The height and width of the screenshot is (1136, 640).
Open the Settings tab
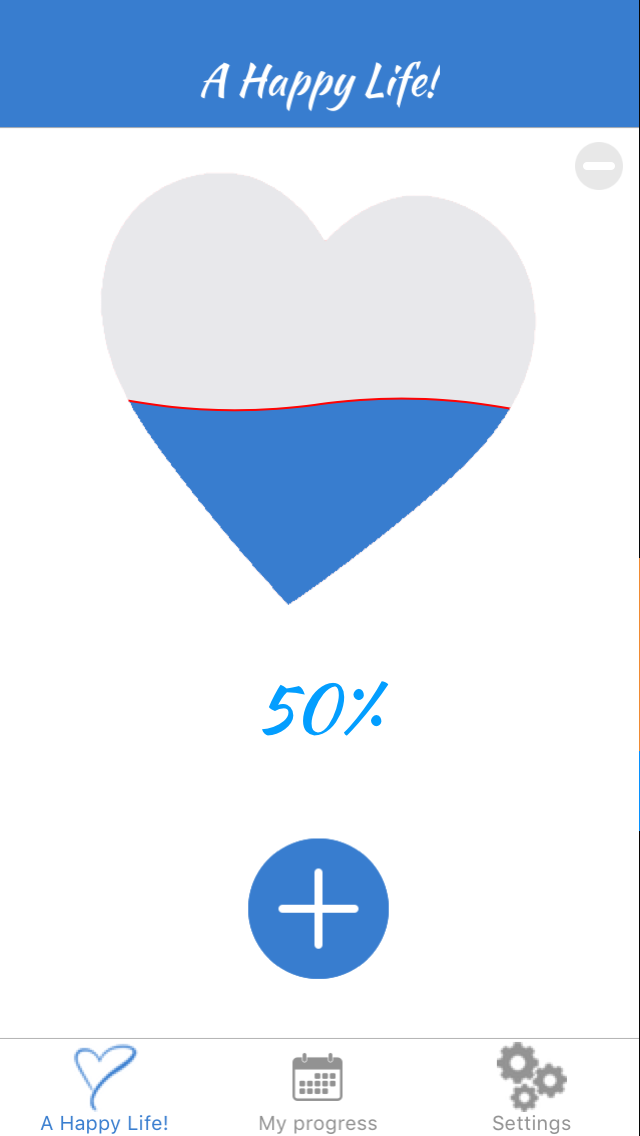531,1088
